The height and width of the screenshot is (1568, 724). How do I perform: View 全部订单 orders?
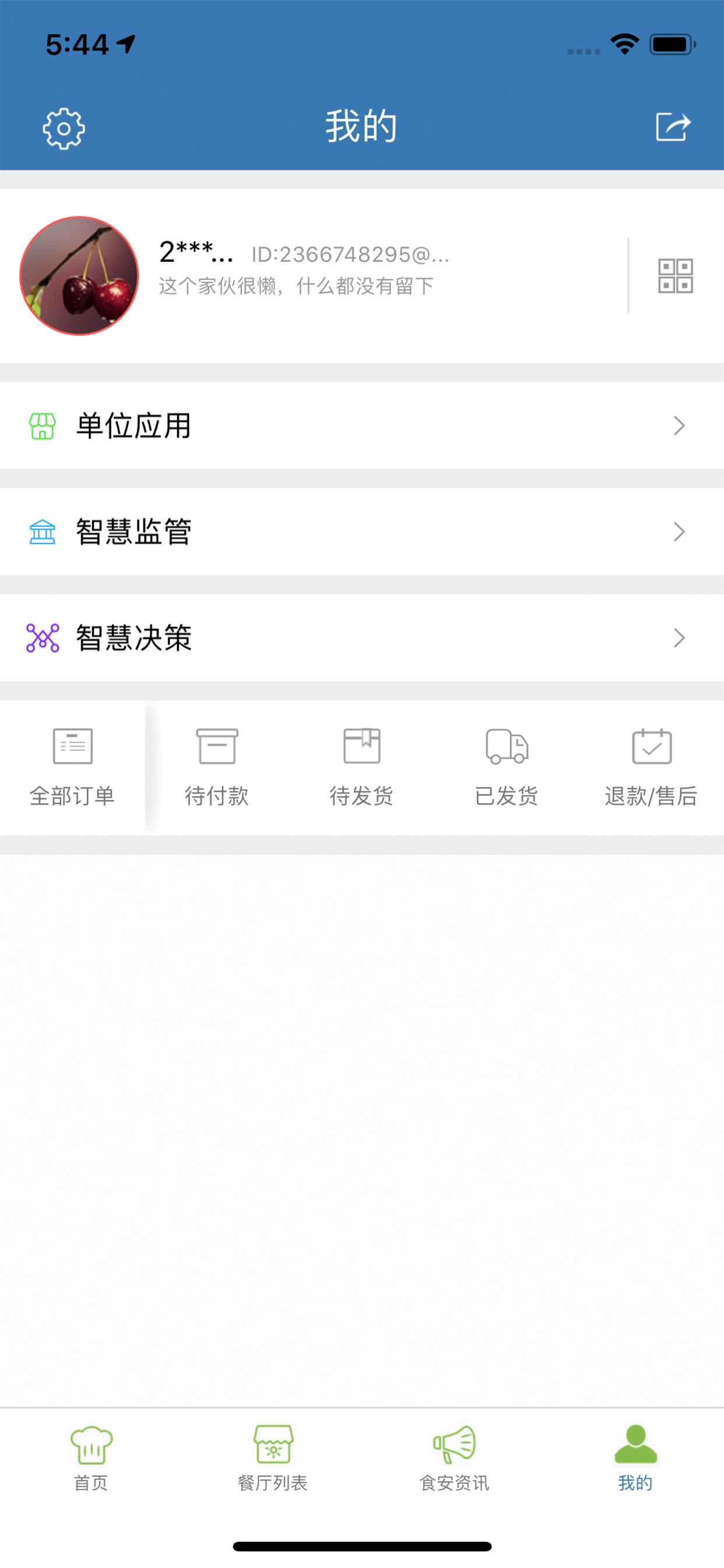tap(72, 767)
